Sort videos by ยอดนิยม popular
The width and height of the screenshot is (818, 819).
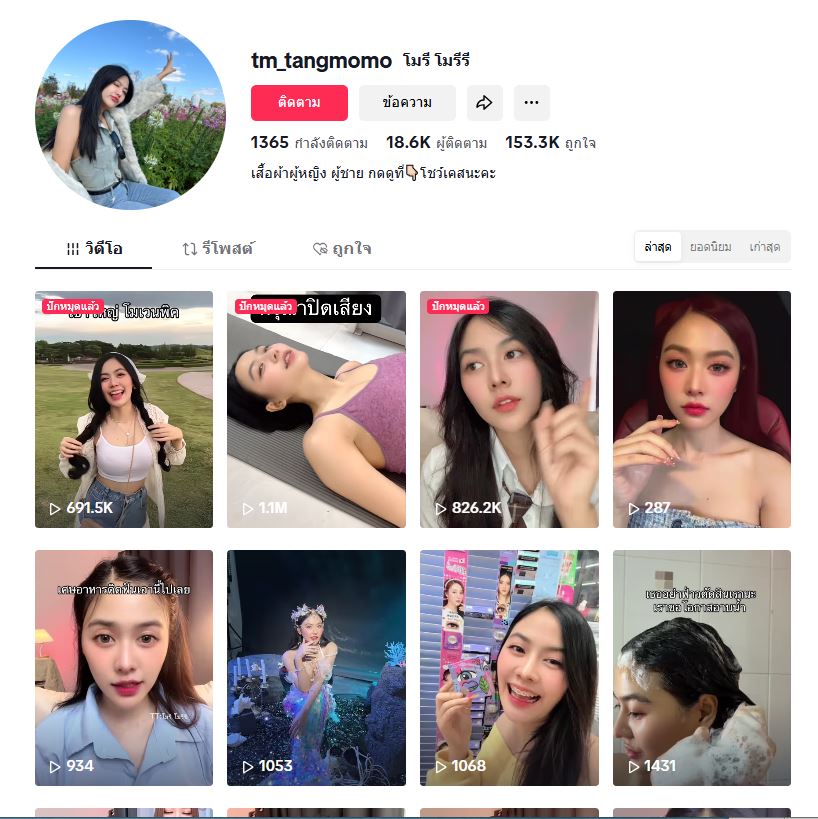710,247
